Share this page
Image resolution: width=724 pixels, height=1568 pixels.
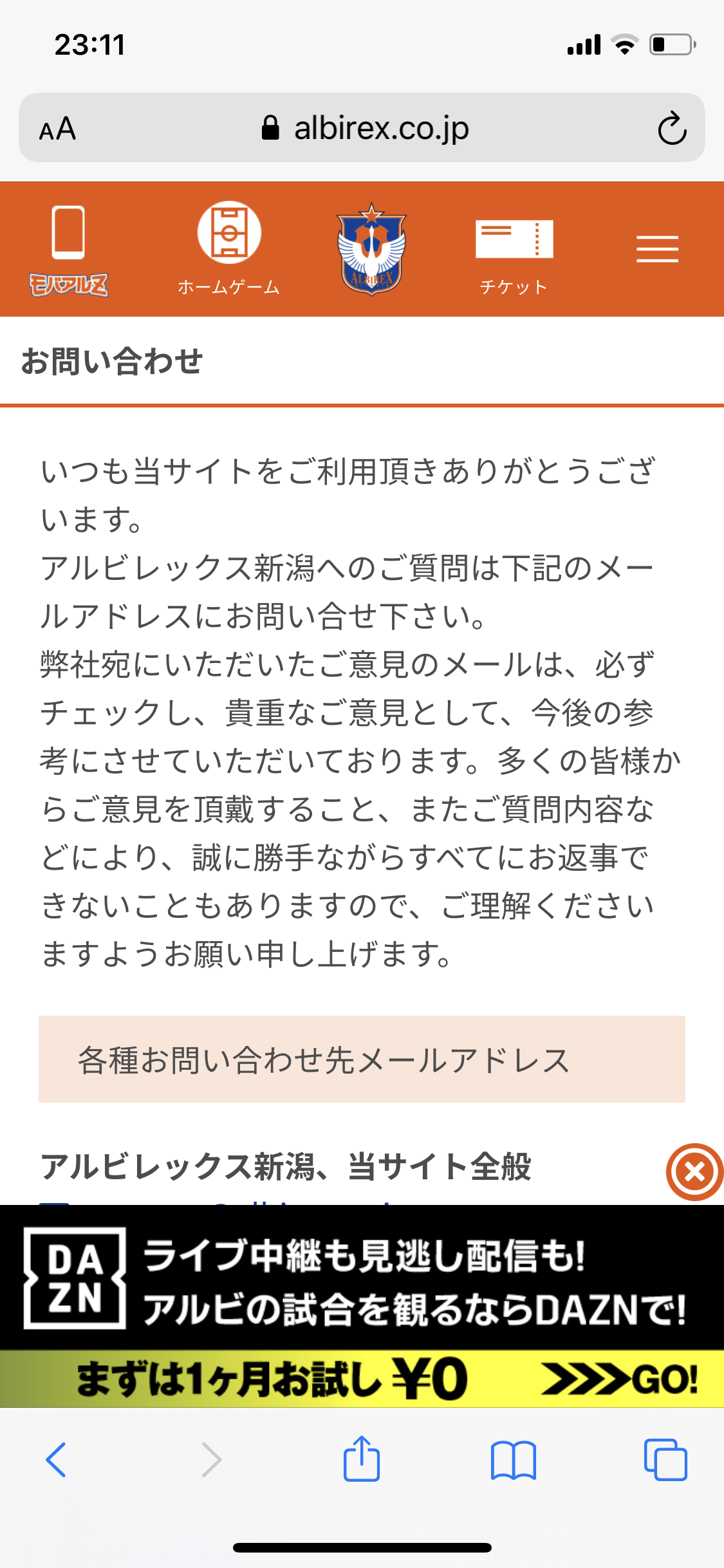(362, 1458)
